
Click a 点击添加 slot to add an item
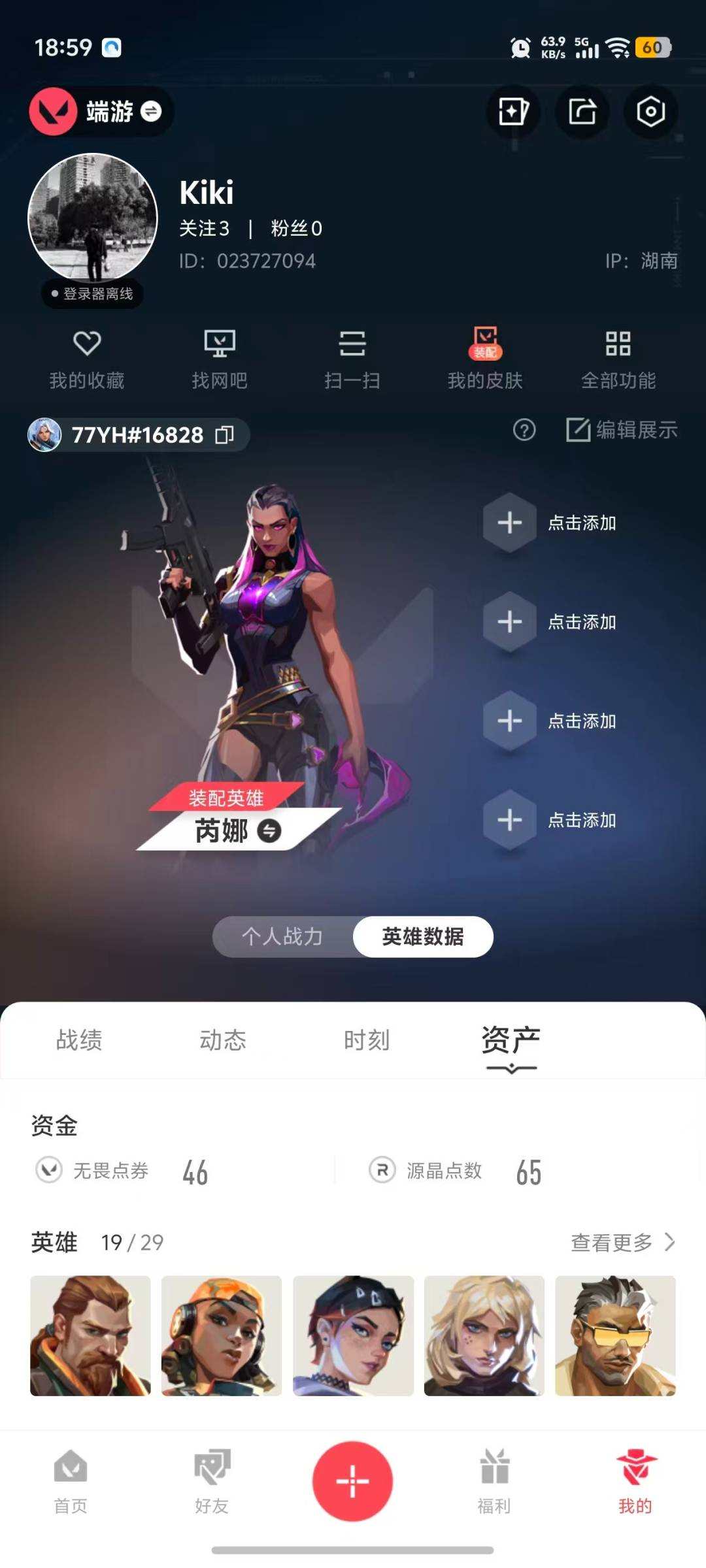509,523
